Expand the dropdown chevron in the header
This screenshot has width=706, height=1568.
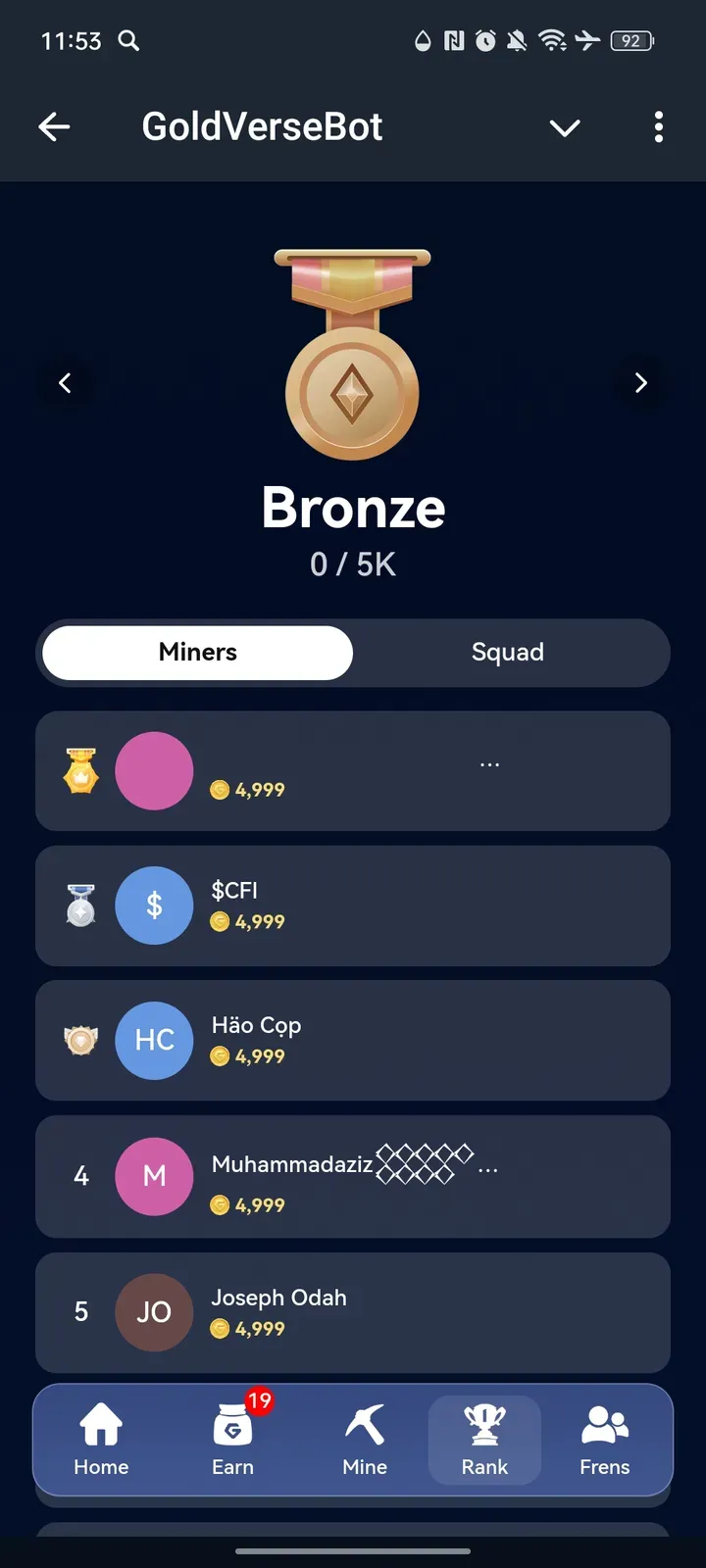[565, 127]
